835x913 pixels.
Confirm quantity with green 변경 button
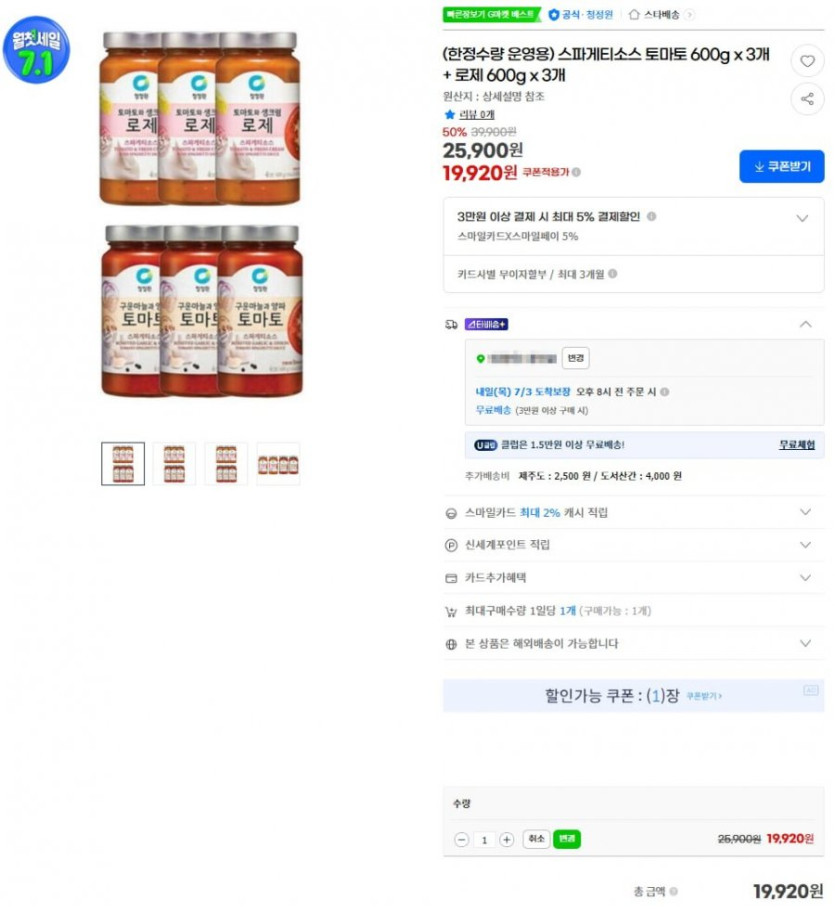(567, 839)
